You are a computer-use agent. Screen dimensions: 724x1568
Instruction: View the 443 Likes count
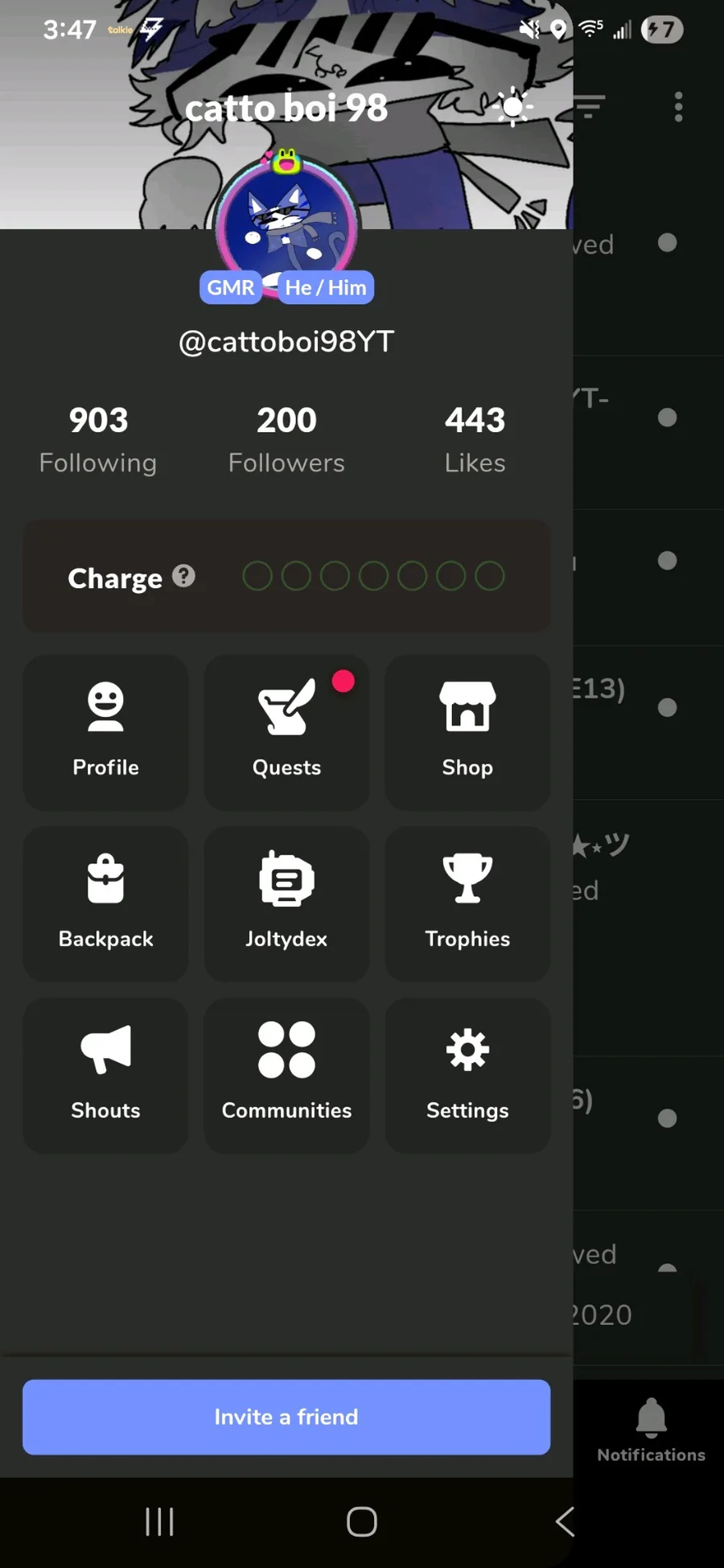pos(475,439)
